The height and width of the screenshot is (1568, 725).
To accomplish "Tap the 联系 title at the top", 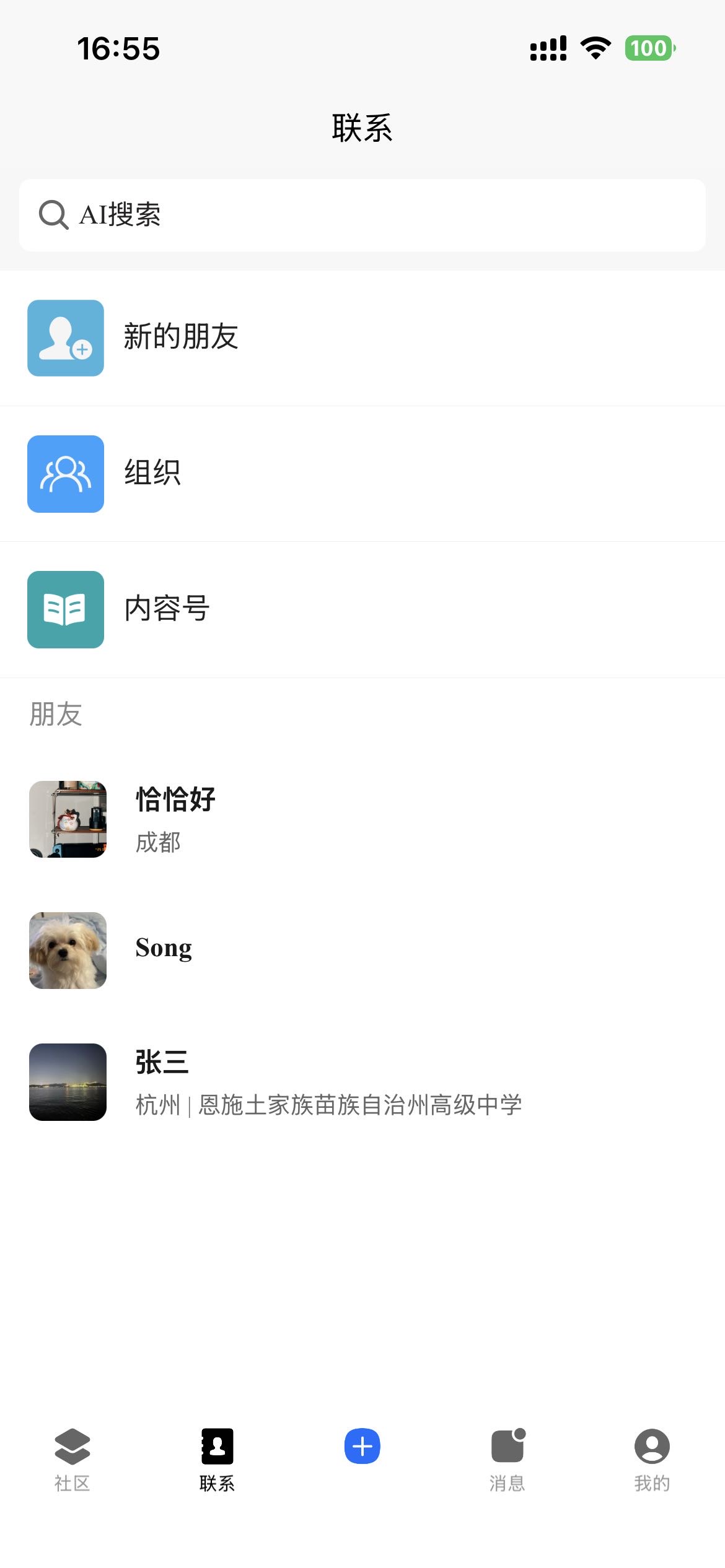I will pyautogui.click(x=362, y=128).
